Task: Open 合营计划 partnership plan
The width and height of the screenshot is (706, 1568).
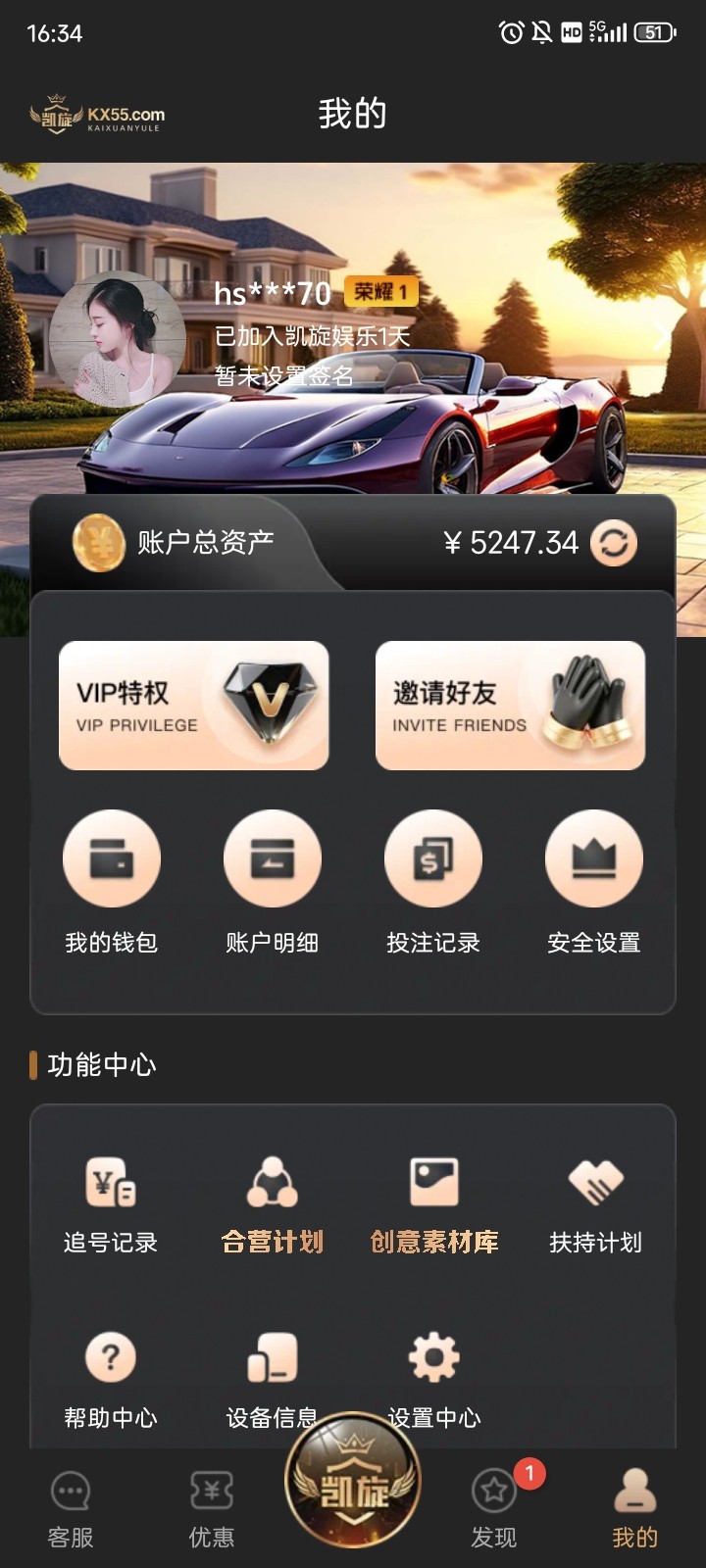Action: tap(273, 1203)
